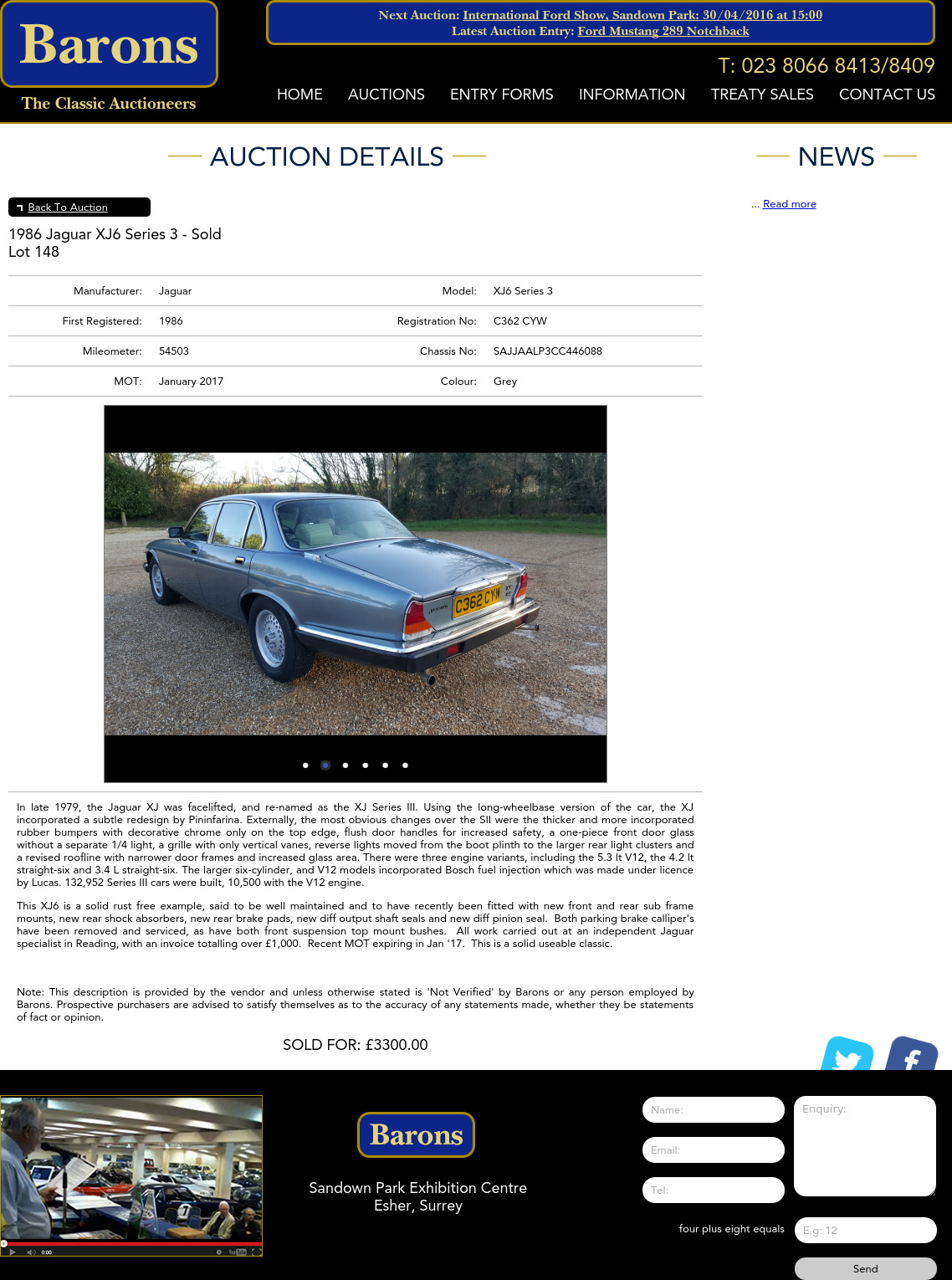Select the INFORMATION menu item

(632, 95)
